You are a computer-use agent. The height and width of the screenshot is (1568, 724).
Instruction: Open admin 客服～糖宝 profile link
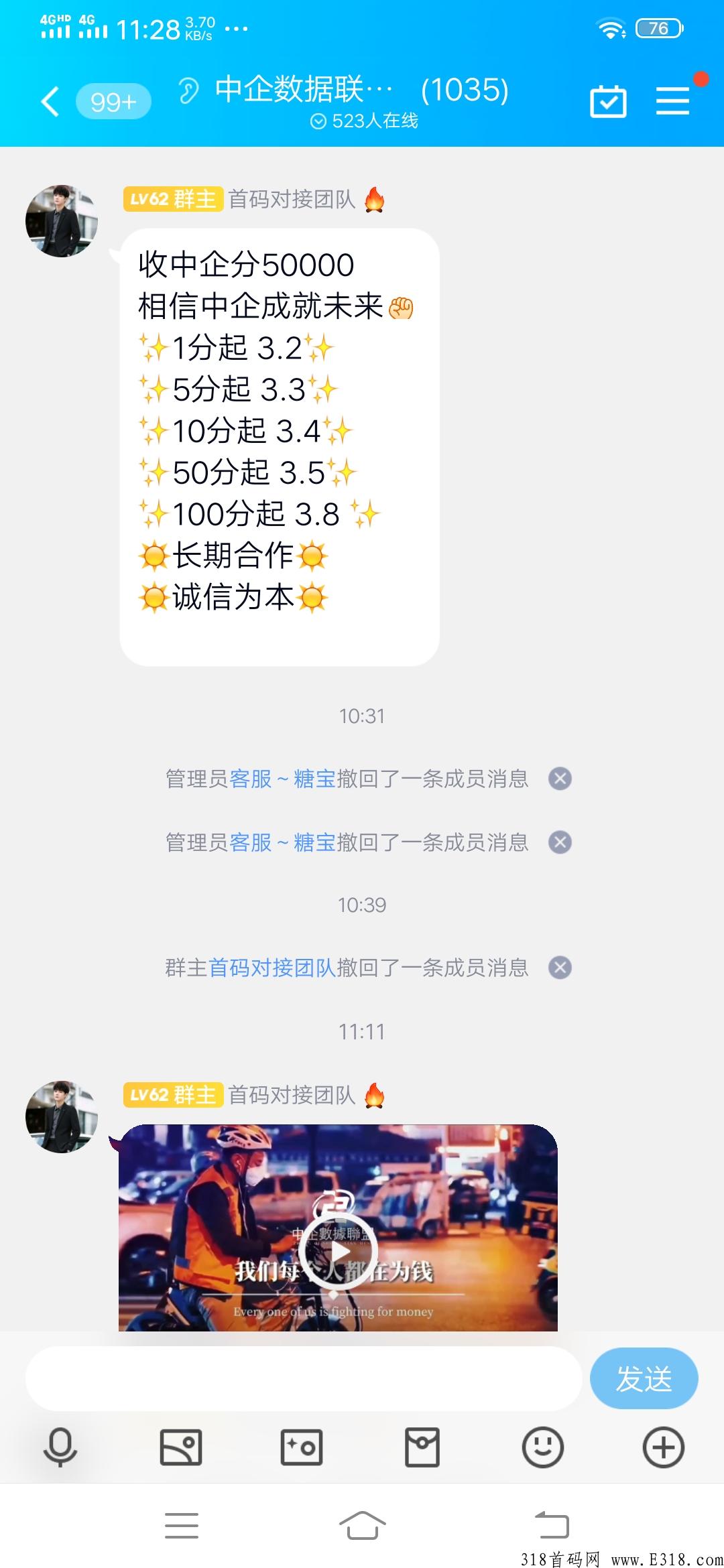click(282, 779)
